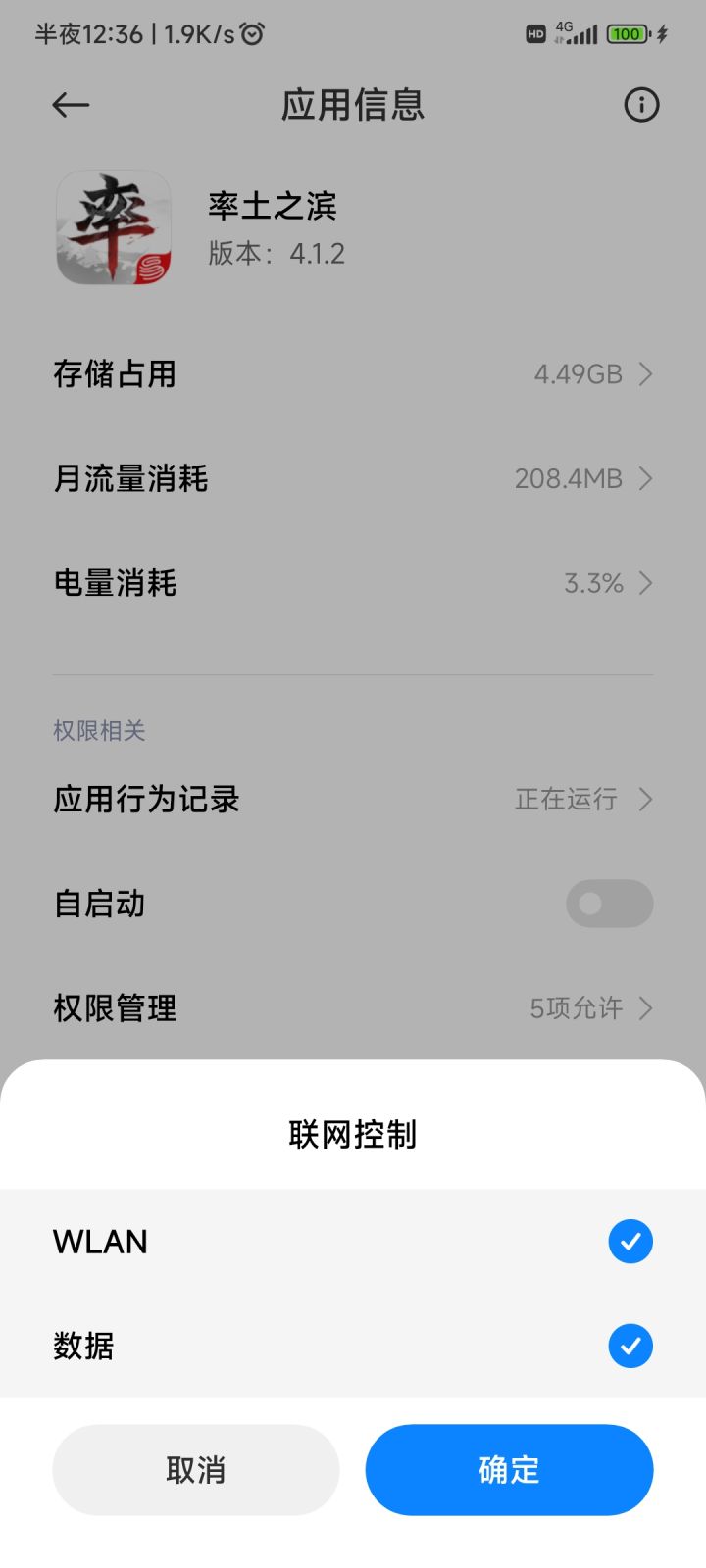Screen dimensions: 706x1568
Task: Enable the 自启动 toggle switch
Action: coord(608,904)
